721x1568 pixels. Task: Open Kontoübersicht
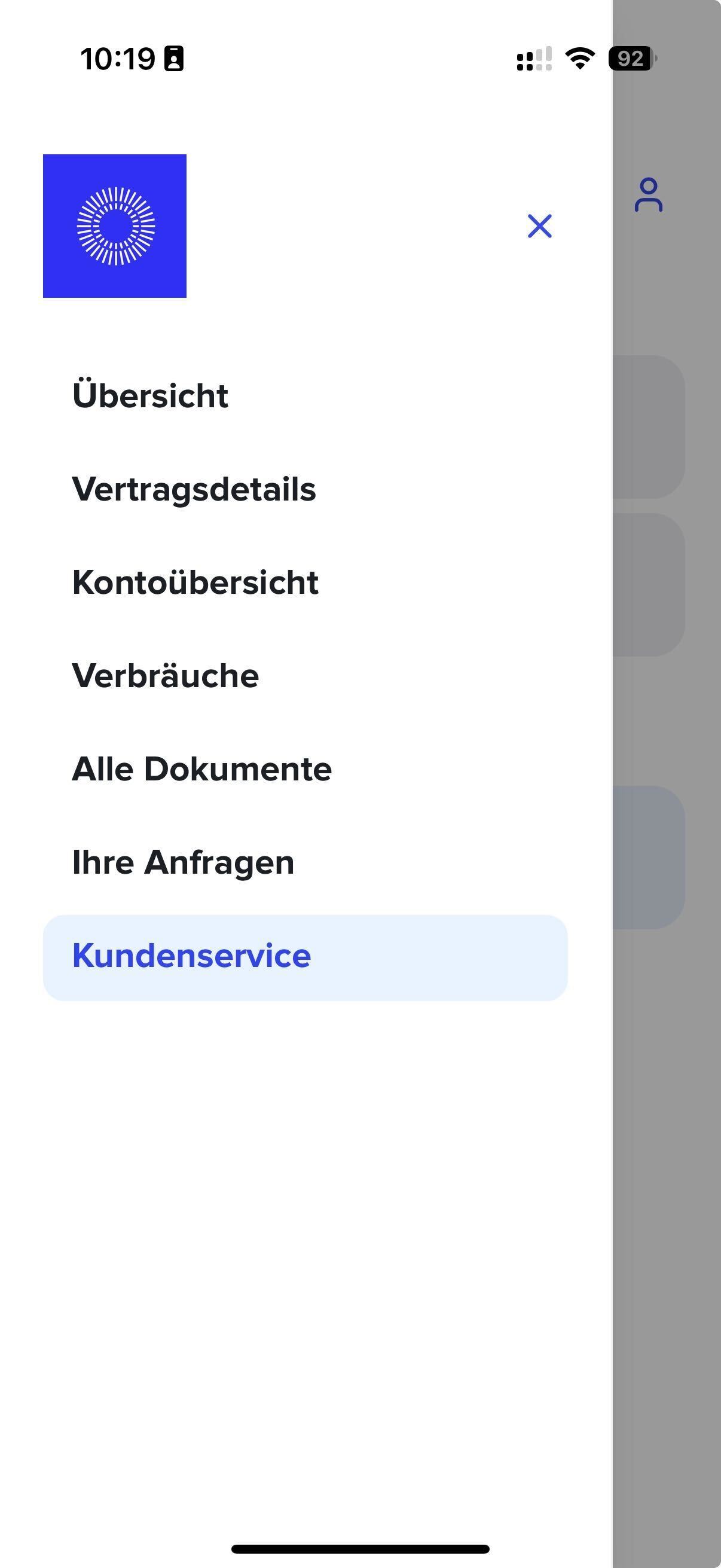195,582
